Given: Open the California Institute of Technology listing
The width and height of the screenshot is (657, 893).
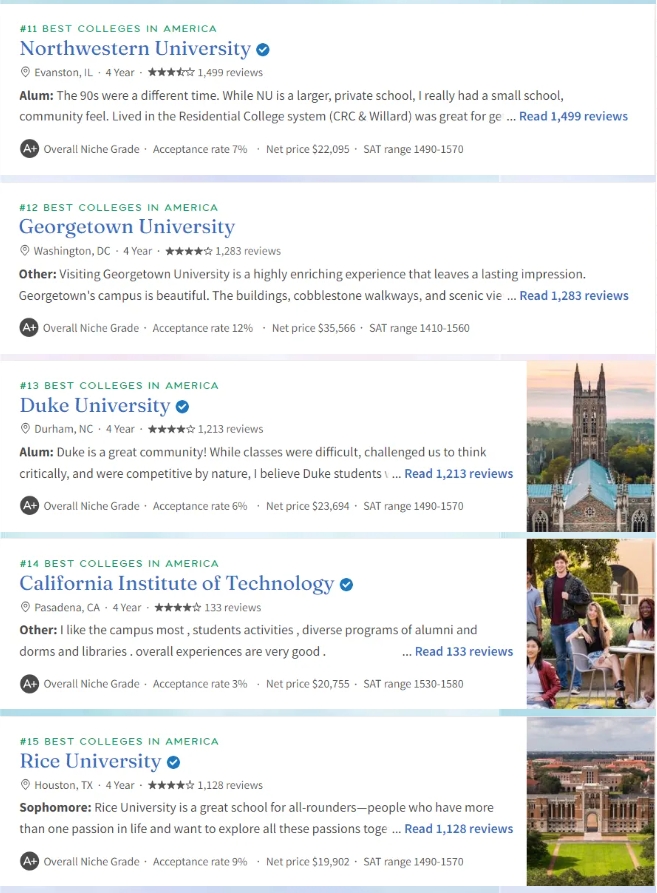Looking at the screenshot, I should click(x=177, y=583).
